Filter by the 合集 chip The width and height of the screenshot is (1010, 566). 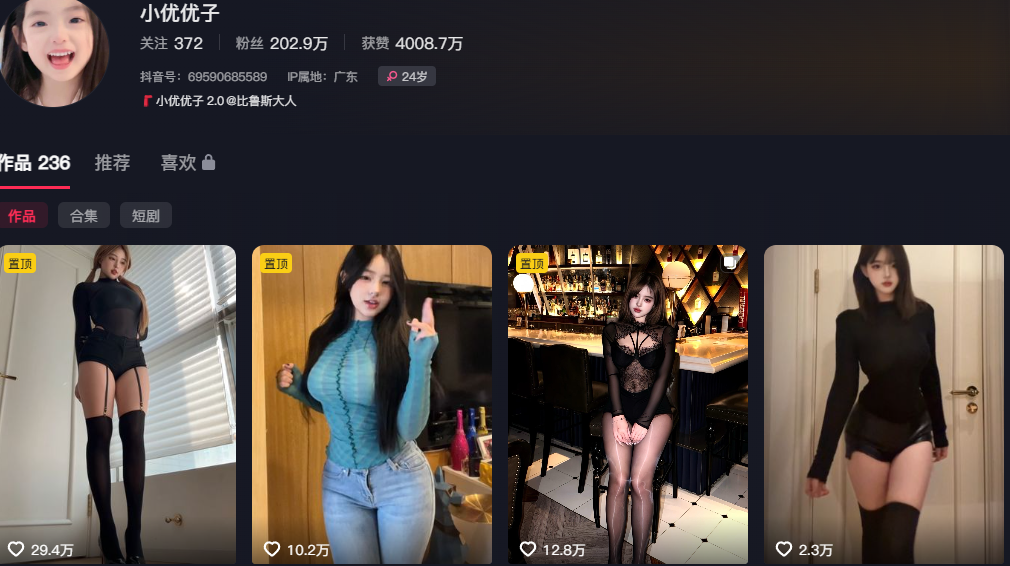84,216
